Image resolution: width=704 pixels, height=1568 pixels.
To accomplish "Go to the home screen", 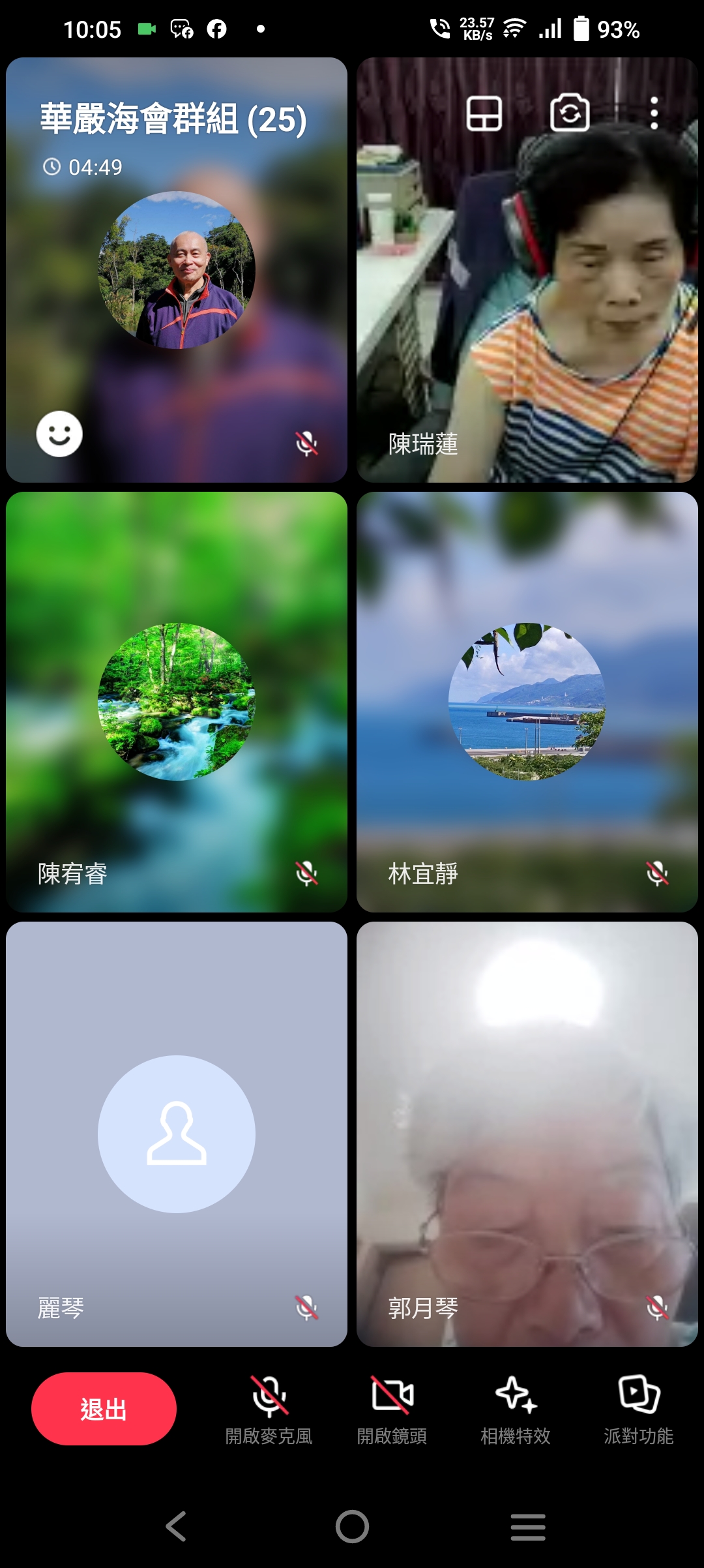I will (x=352, y=1527).
